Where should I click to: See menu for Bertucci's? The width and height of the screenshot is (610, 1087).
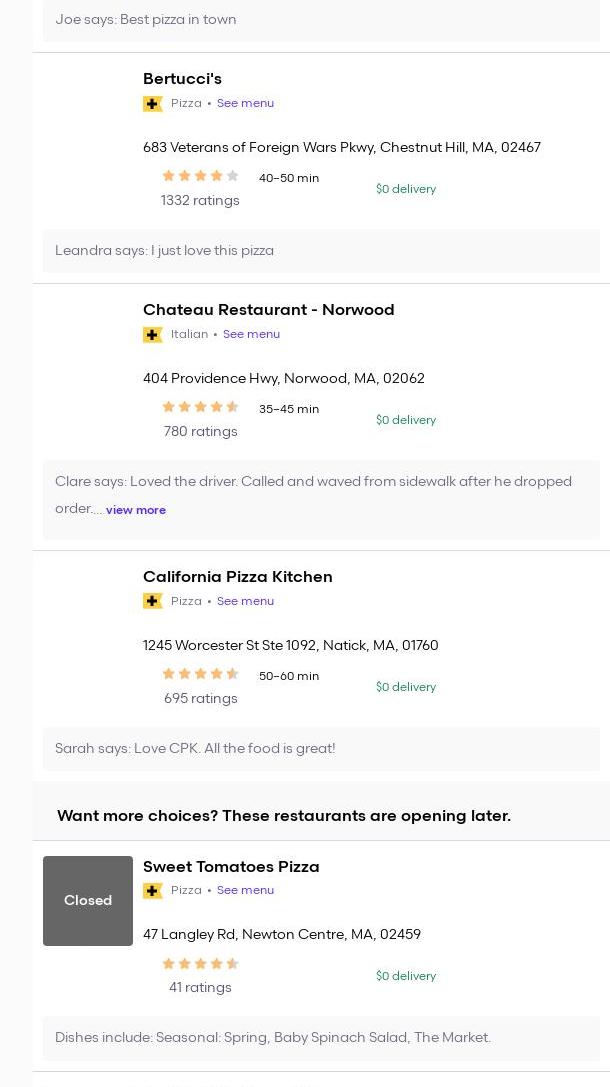245,103
